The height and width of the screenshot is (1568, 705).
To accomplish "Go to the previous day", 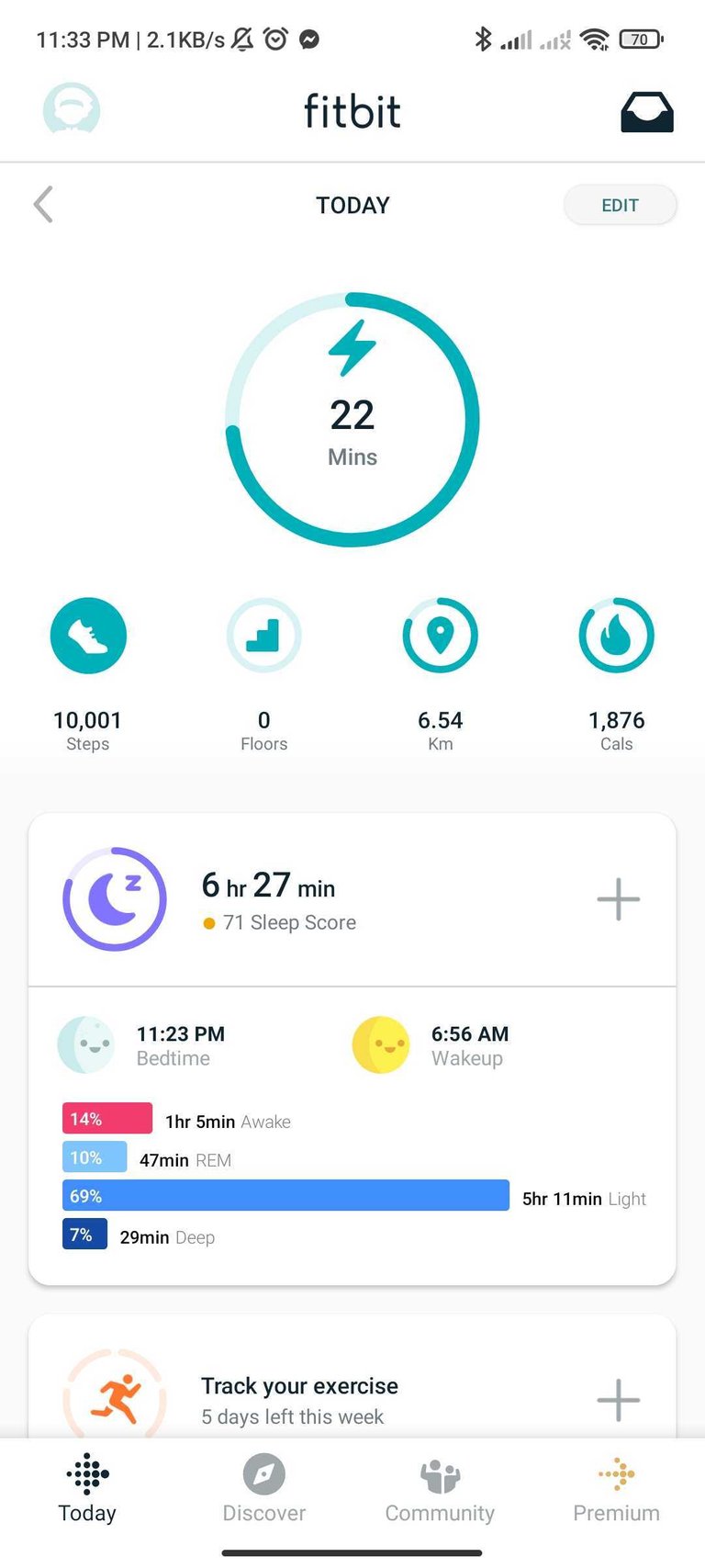I will pyautogui.click(x=43, y=205).
